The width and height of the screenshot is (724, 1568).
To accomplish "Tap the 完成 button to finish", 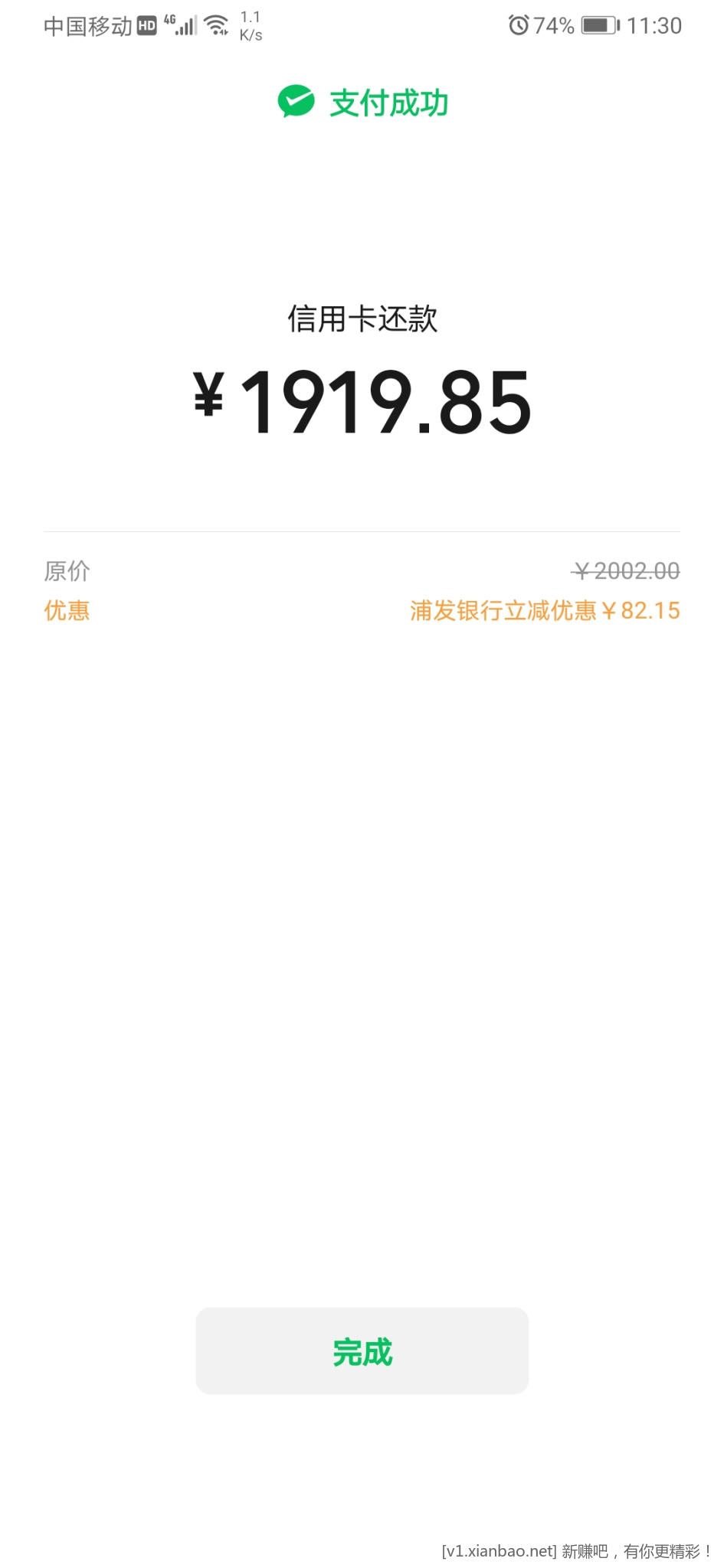I will click(362, 1351).
